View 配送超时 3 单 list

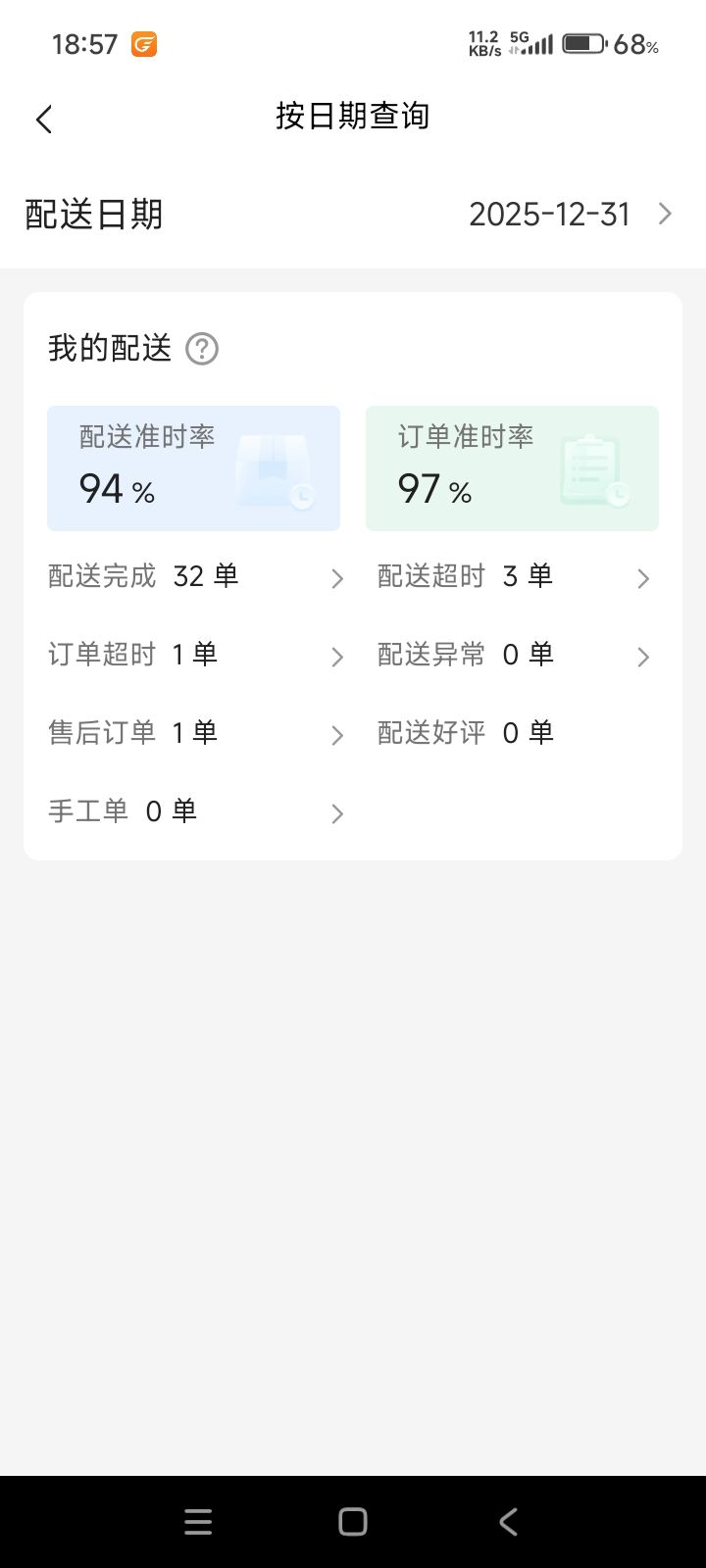click(x=514, y=577)
